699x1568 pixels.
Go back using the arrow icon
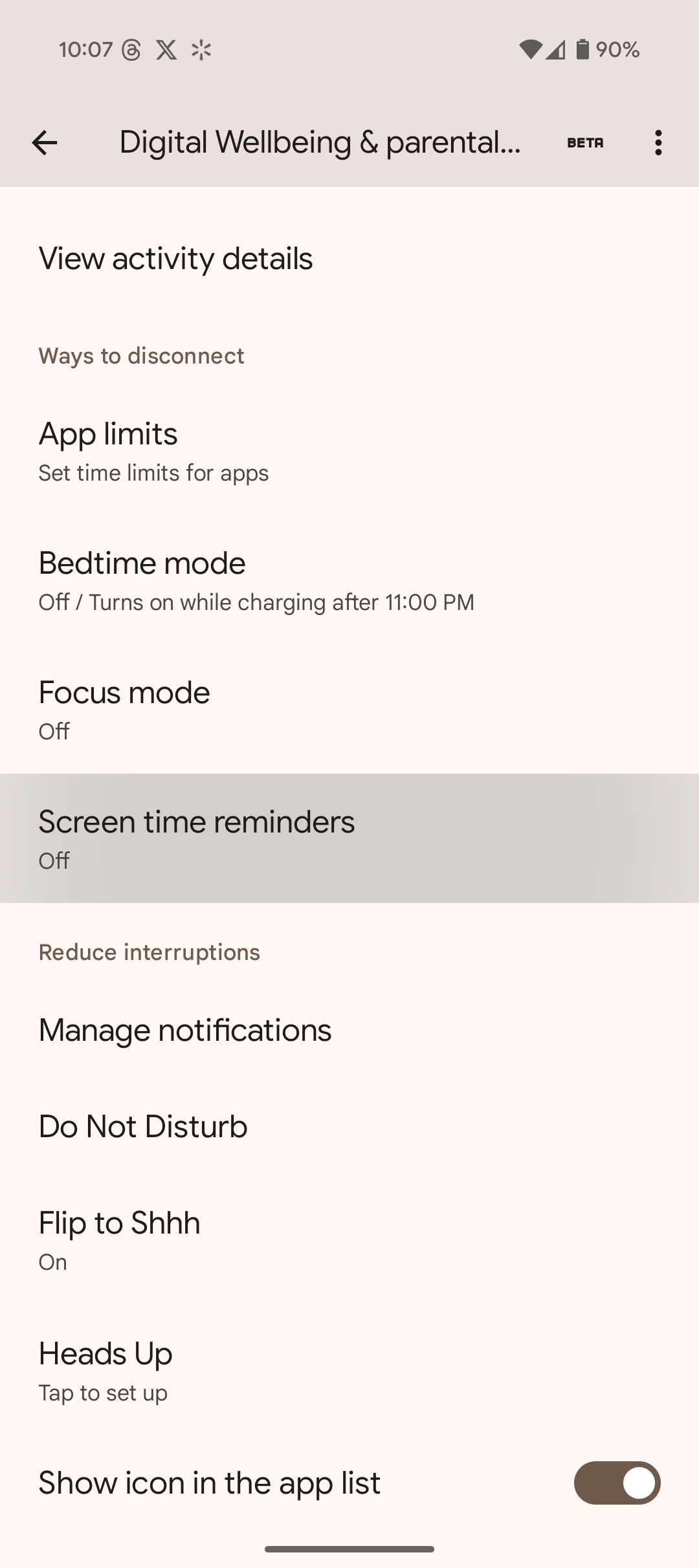[45, 142]
